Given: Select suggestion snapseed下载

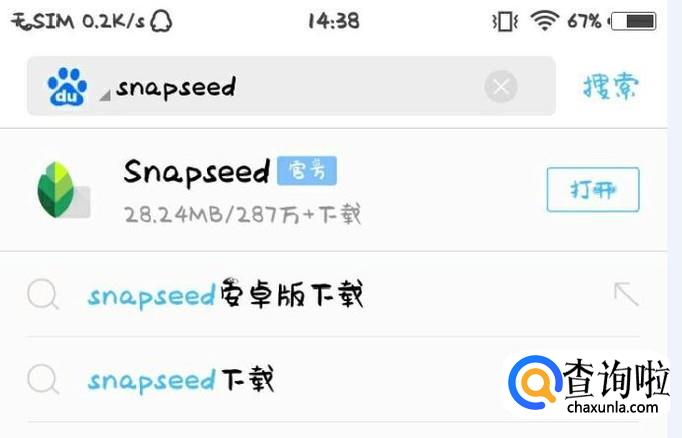Looking at the screenshot, I should pos(180,380).
